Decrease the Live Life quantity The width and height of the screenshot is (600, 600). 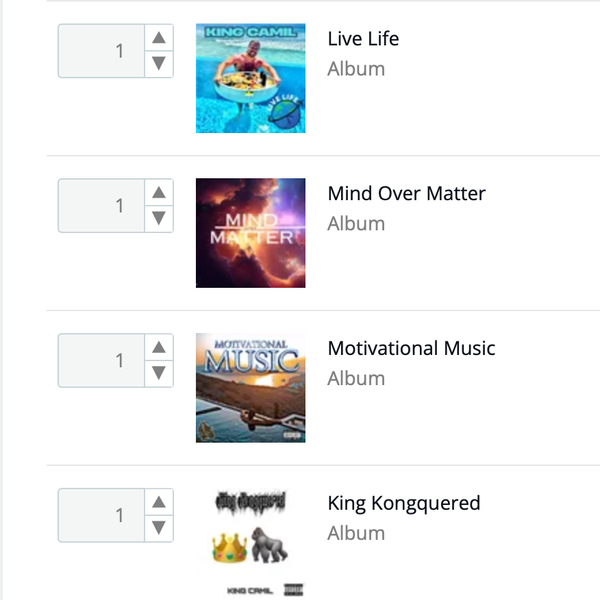click(158, 64)
